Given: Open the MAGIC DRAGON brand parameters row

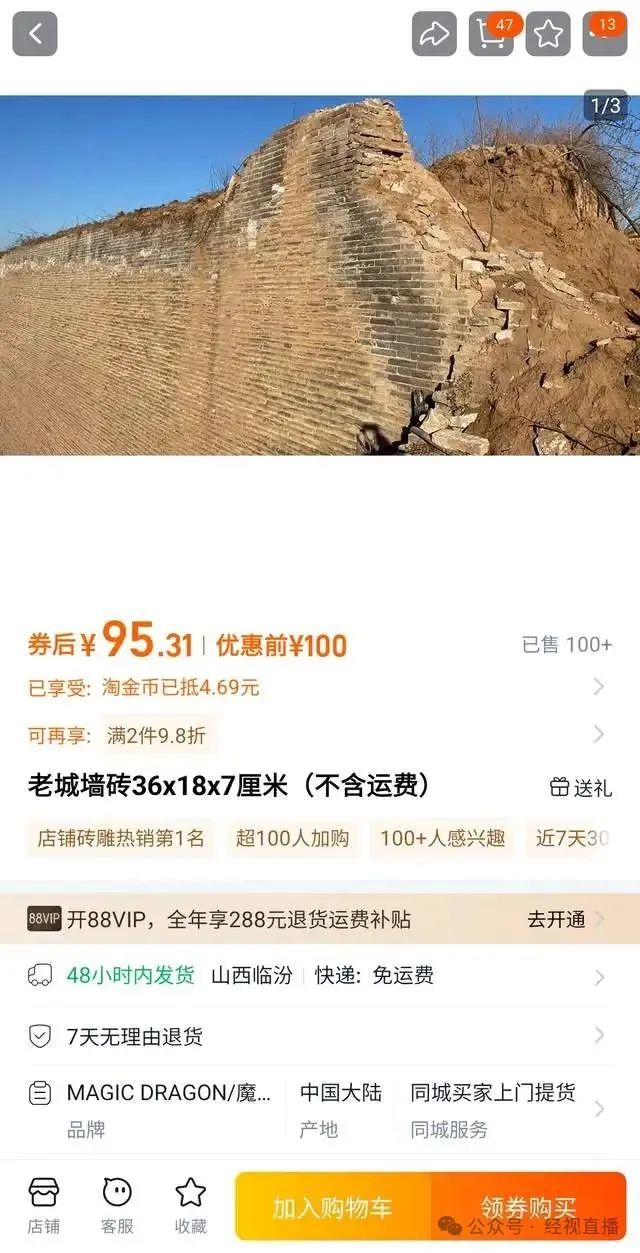Looking at the screenshot, I should [x=318, y=1109].
